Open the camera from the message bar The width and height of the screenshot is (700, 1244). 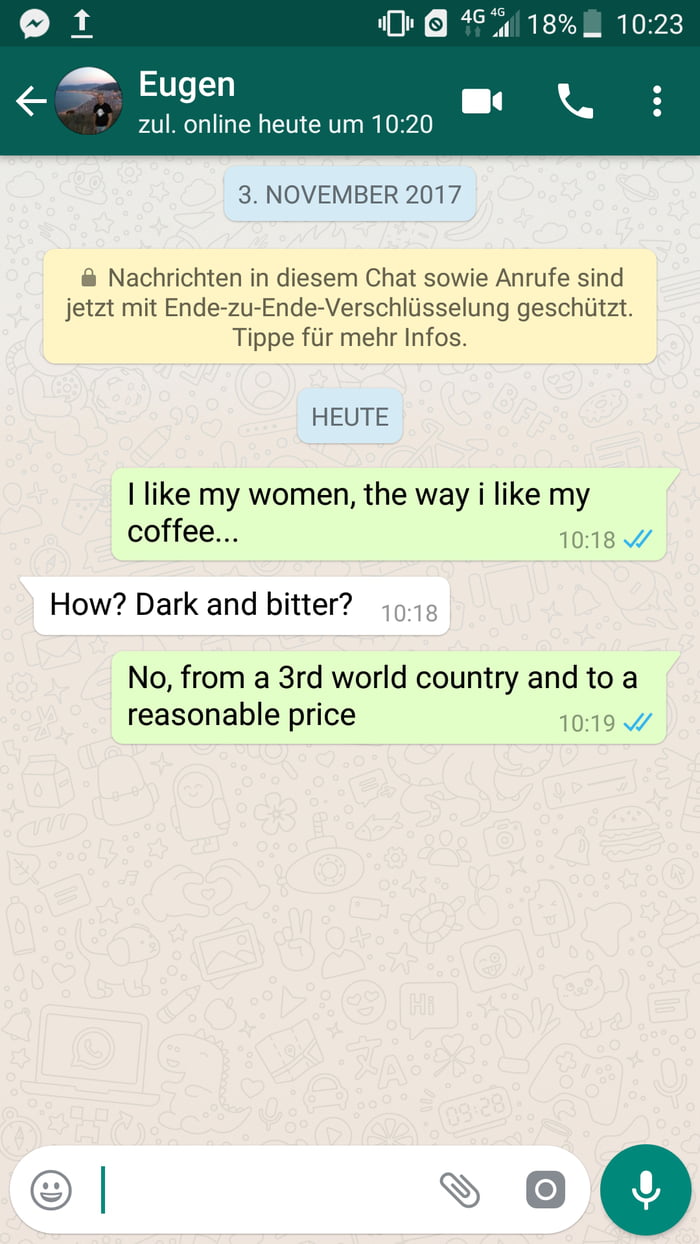click(545, 1190)
